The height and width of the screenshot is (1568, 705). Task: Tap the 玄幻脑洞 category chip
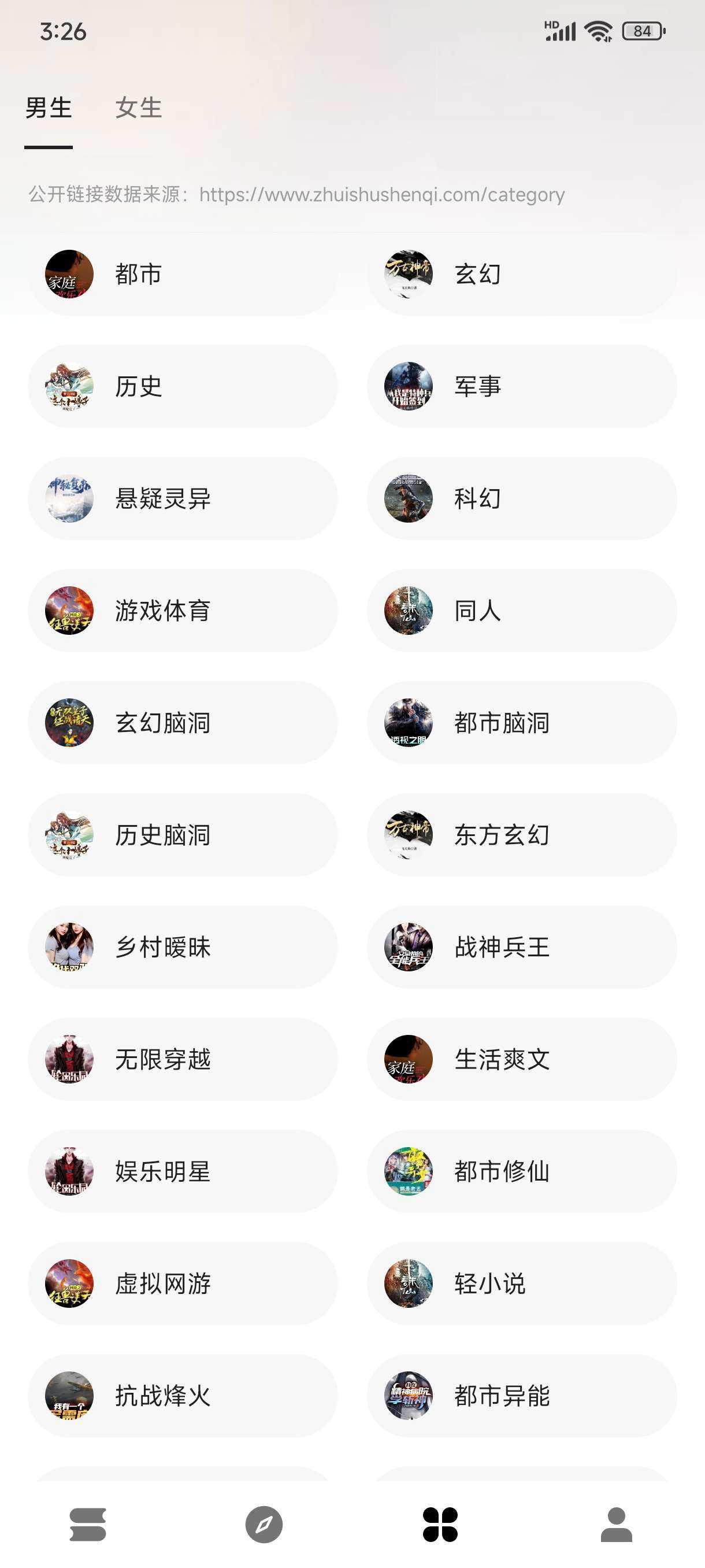coord(183,723)
